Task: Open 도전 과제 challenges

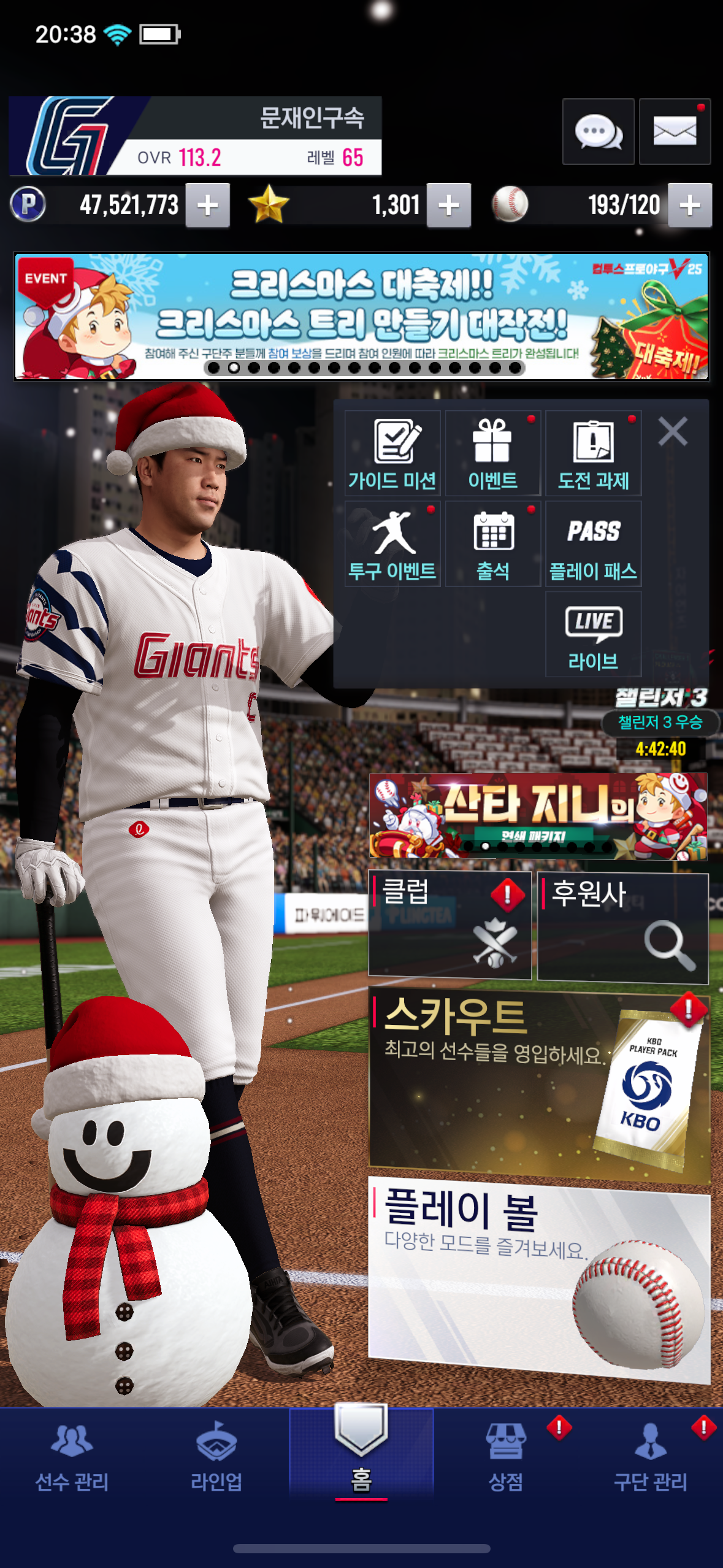Action: pos(593,453)
